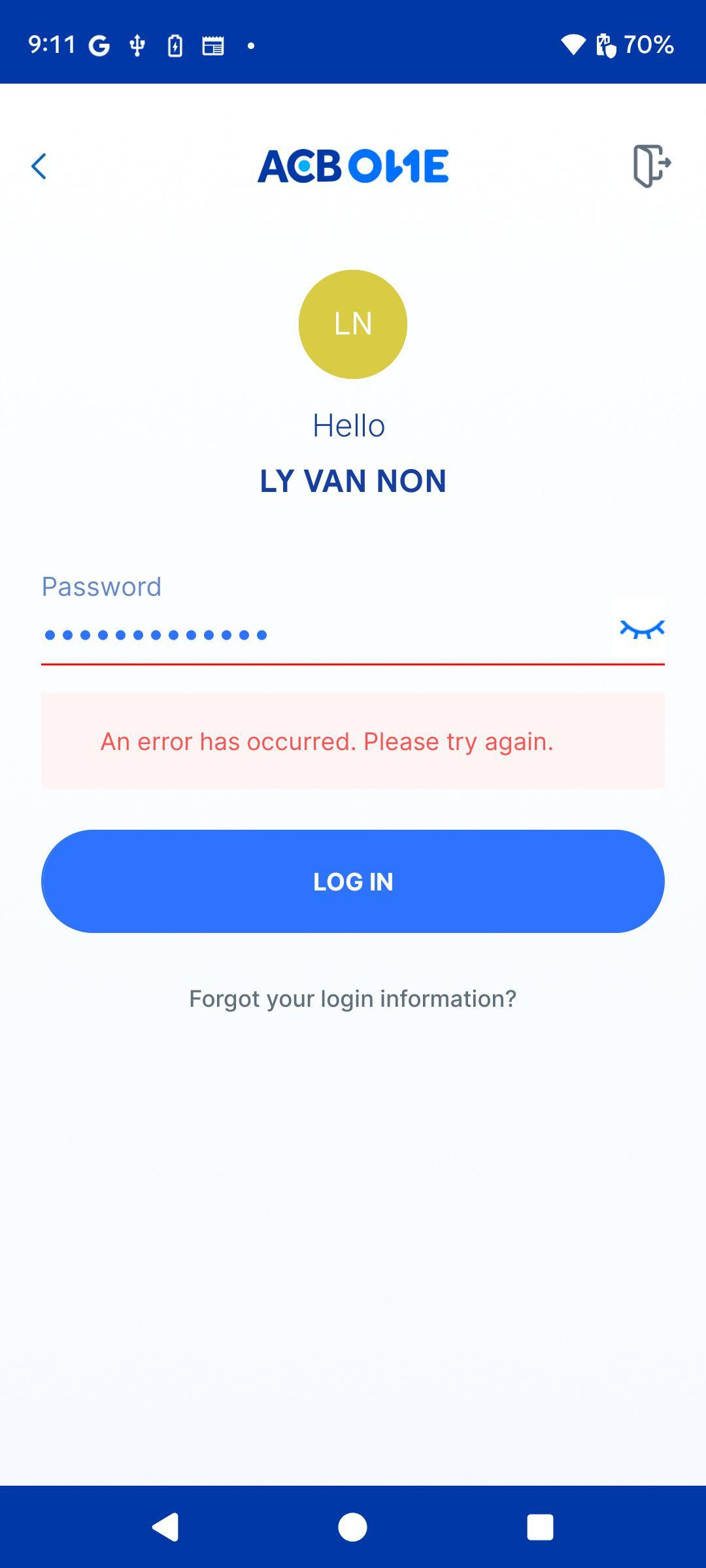Open Forgot your login information link

pos(353,998)
